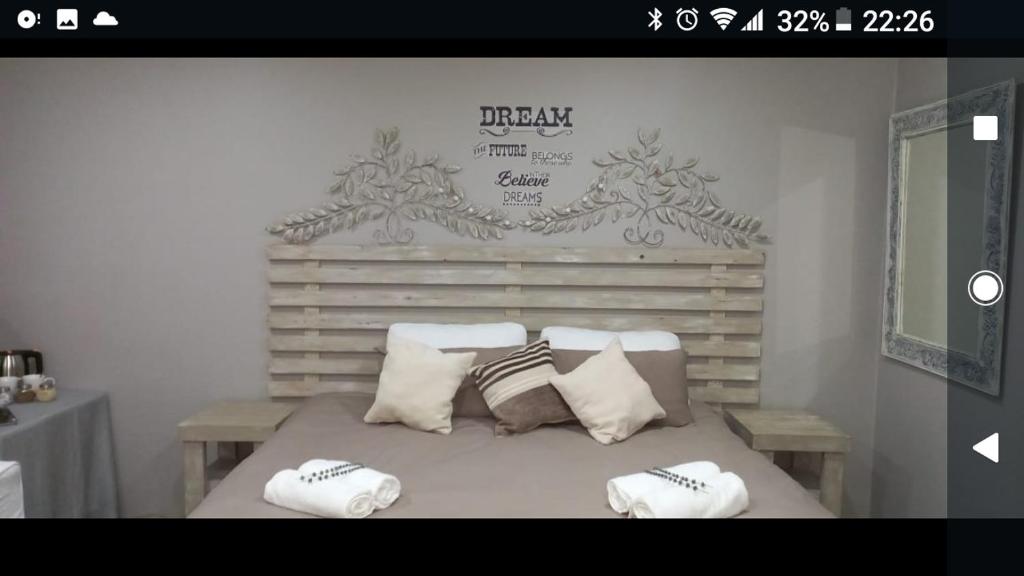Tap the home circle button
Screen dimensions: 1024x576
pyautogui.click(x=985, y=288)
